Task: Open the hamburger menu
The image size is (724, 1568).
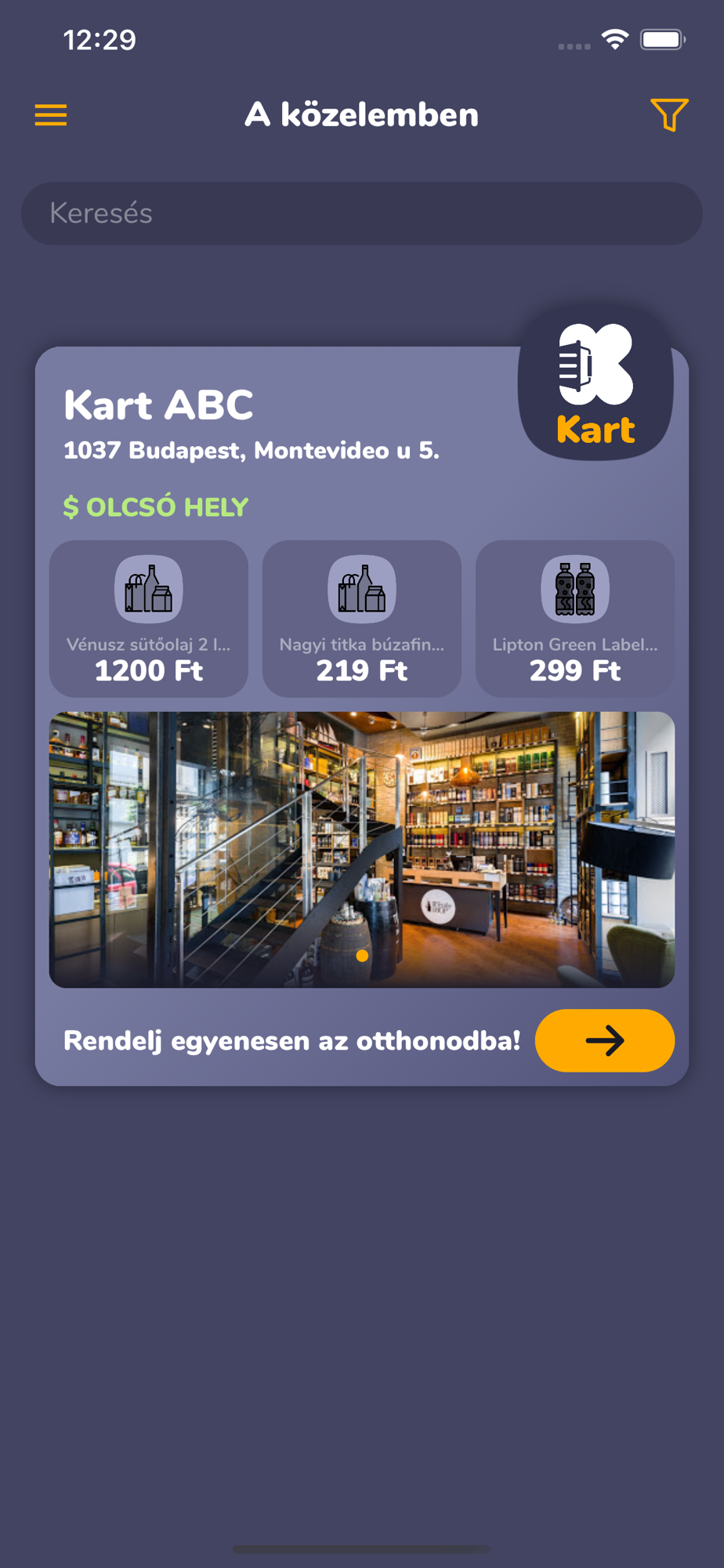Action: coord(51,115)
